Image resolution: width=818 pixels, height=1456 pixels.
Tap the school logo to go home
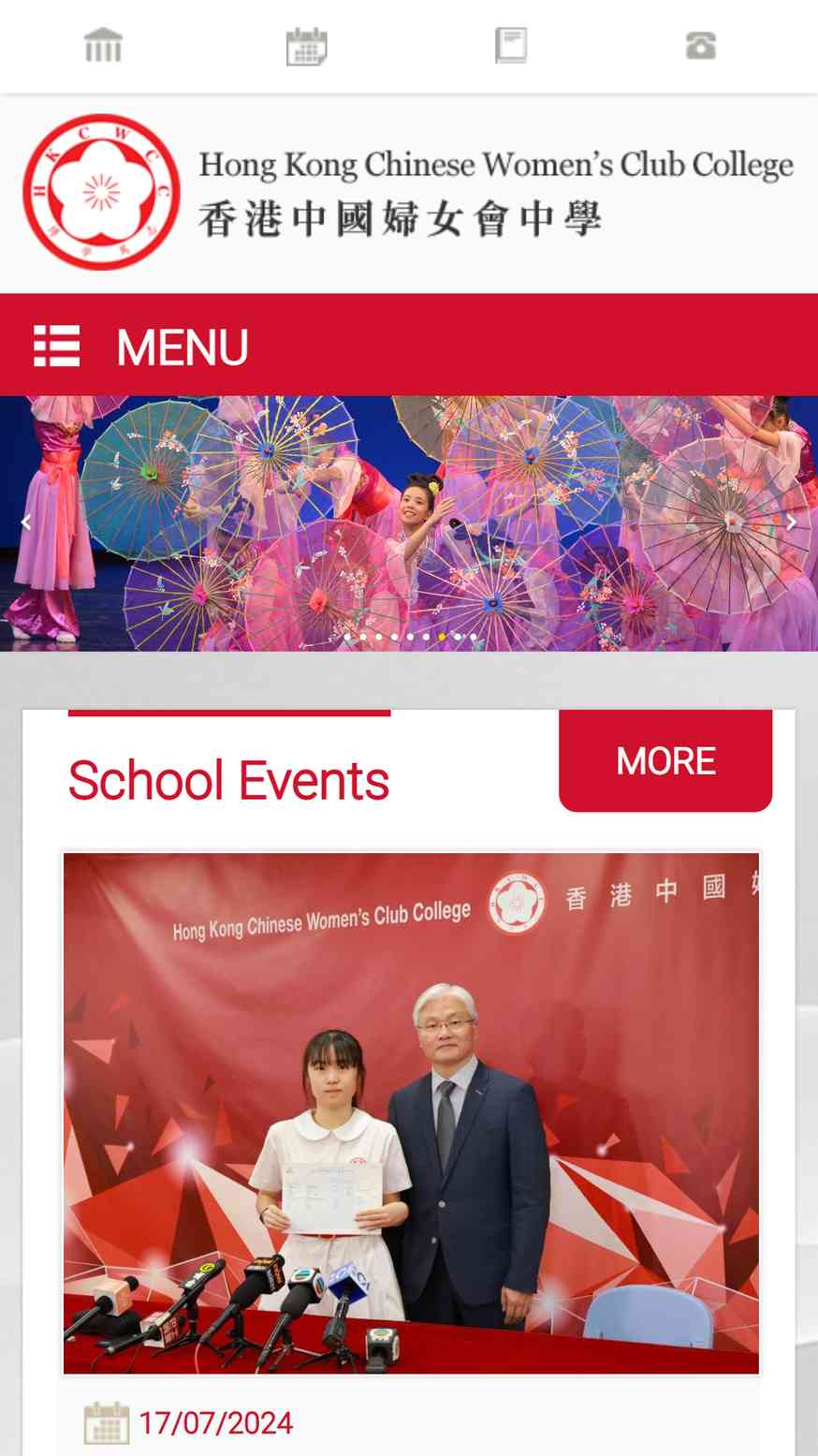(x=101, y=192)
